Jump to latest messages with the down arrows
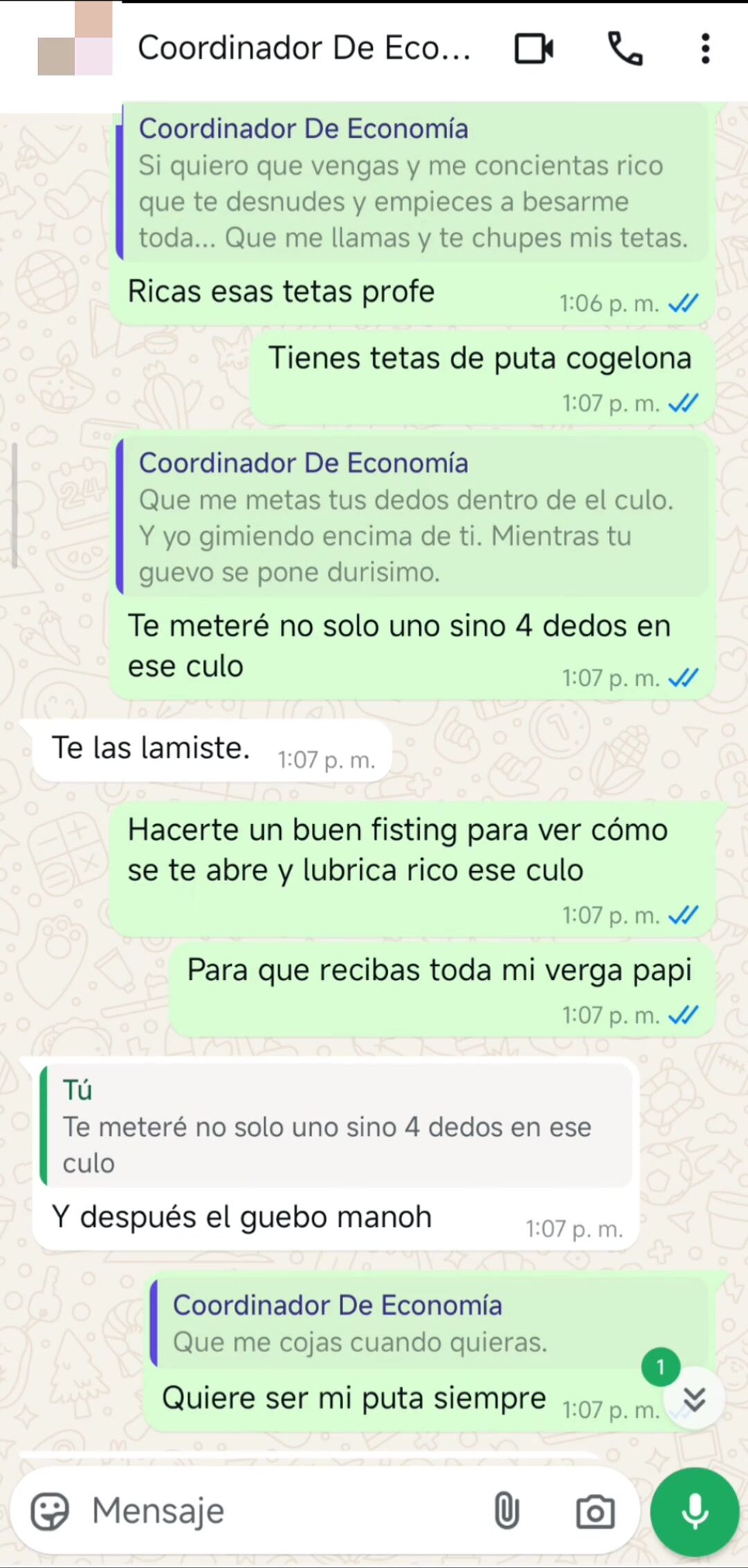The width and height of the screenshot is (748, 1568). point(694,1399)
